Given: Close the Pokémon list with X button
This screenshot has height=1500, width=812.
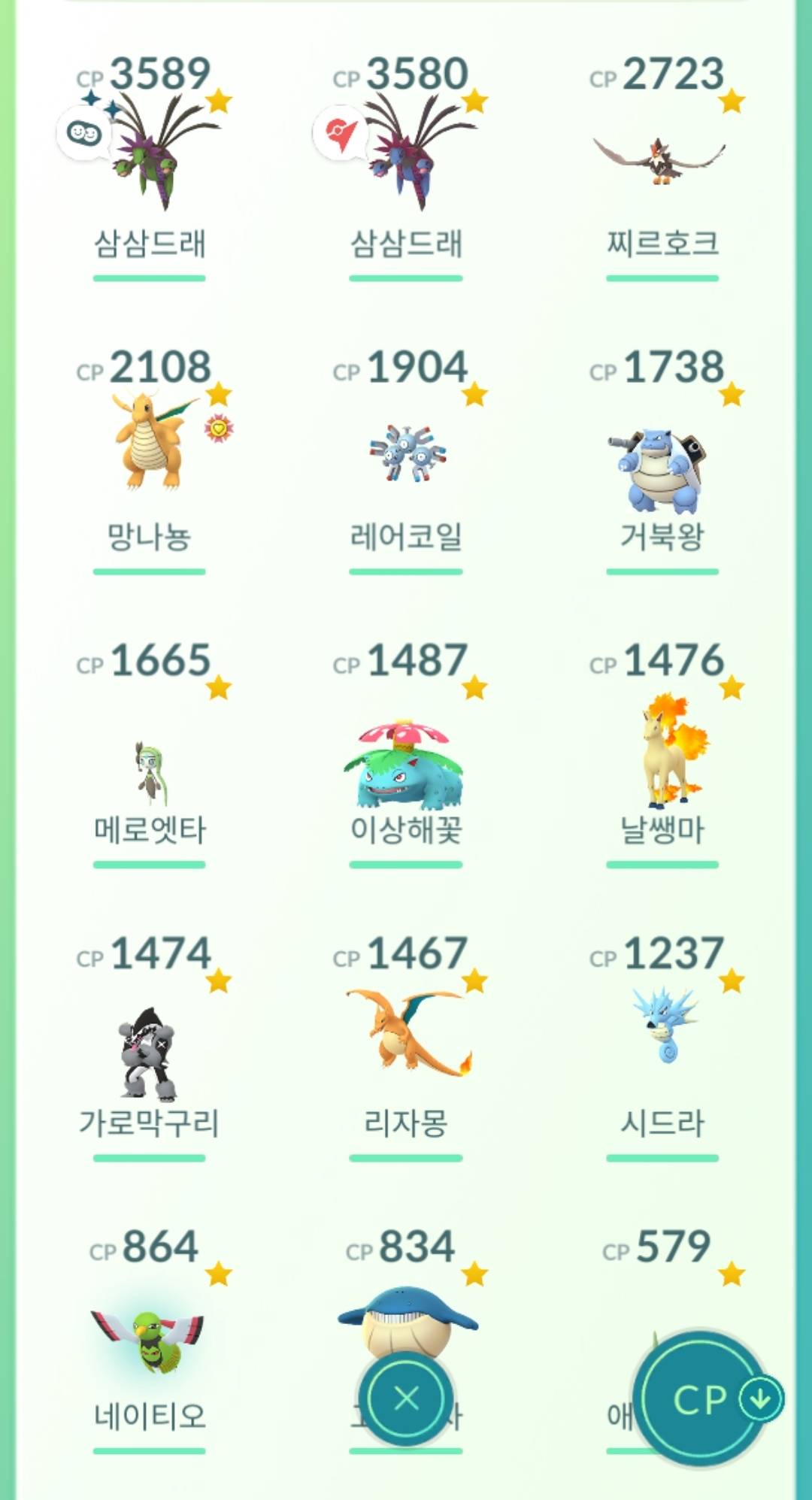Looking at the screenshot, I should click(x=407, y=1398).
